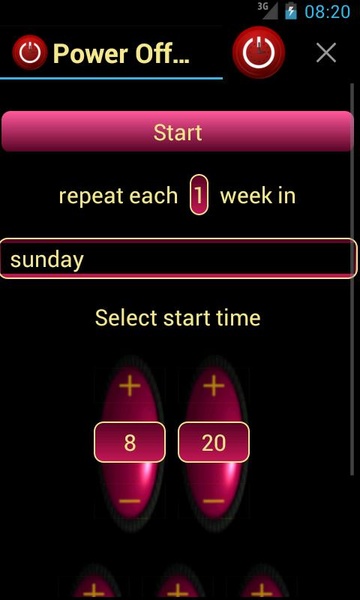This screenshot has height=600, width=360.
Task: Edit the hour value field showing 8
Action: point(130,443)
